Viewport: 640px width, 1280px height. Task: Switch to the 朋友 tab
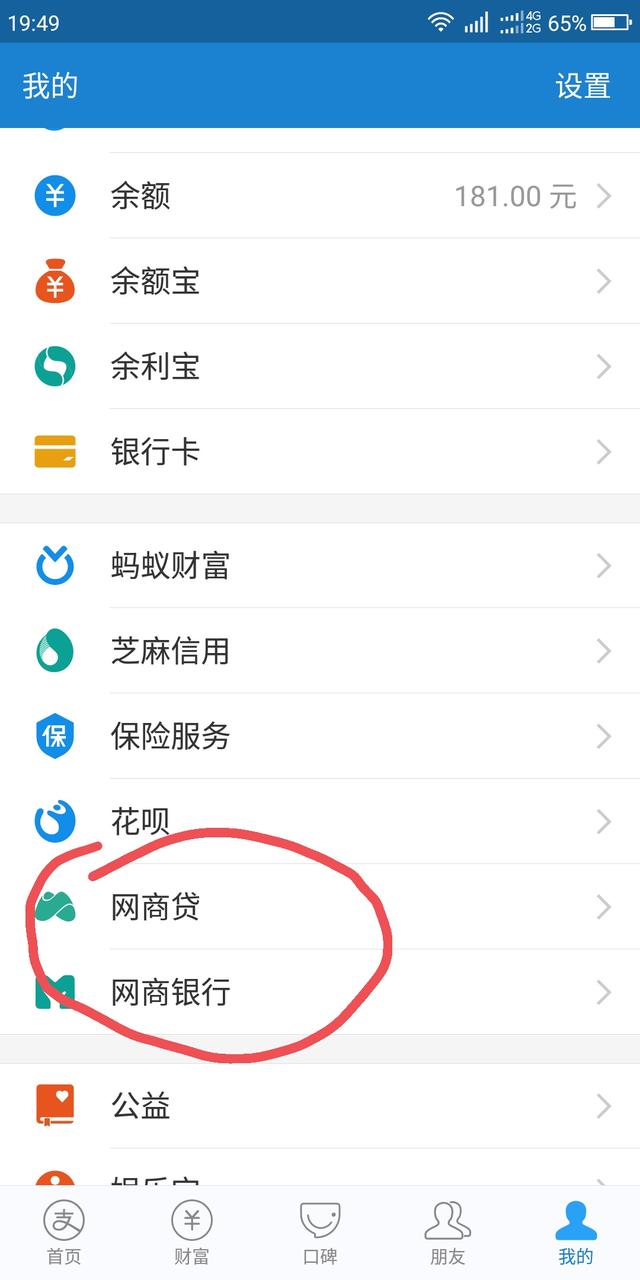(448, 1233)
